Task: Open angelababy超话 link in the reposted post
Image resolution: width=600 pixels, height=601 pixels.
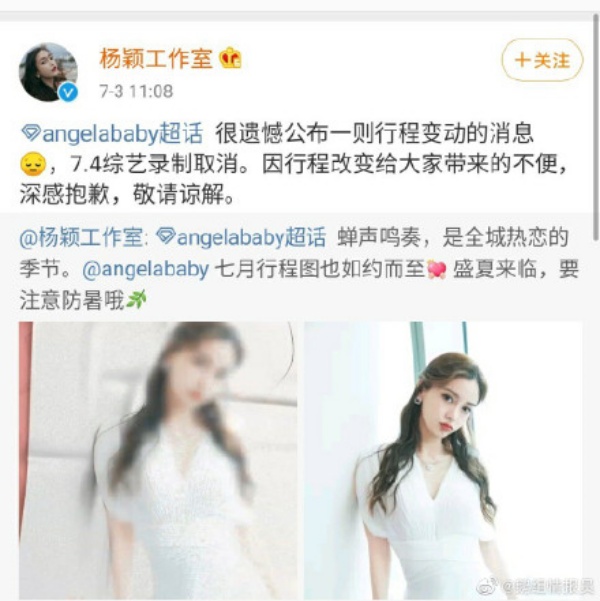Action: 242,238
